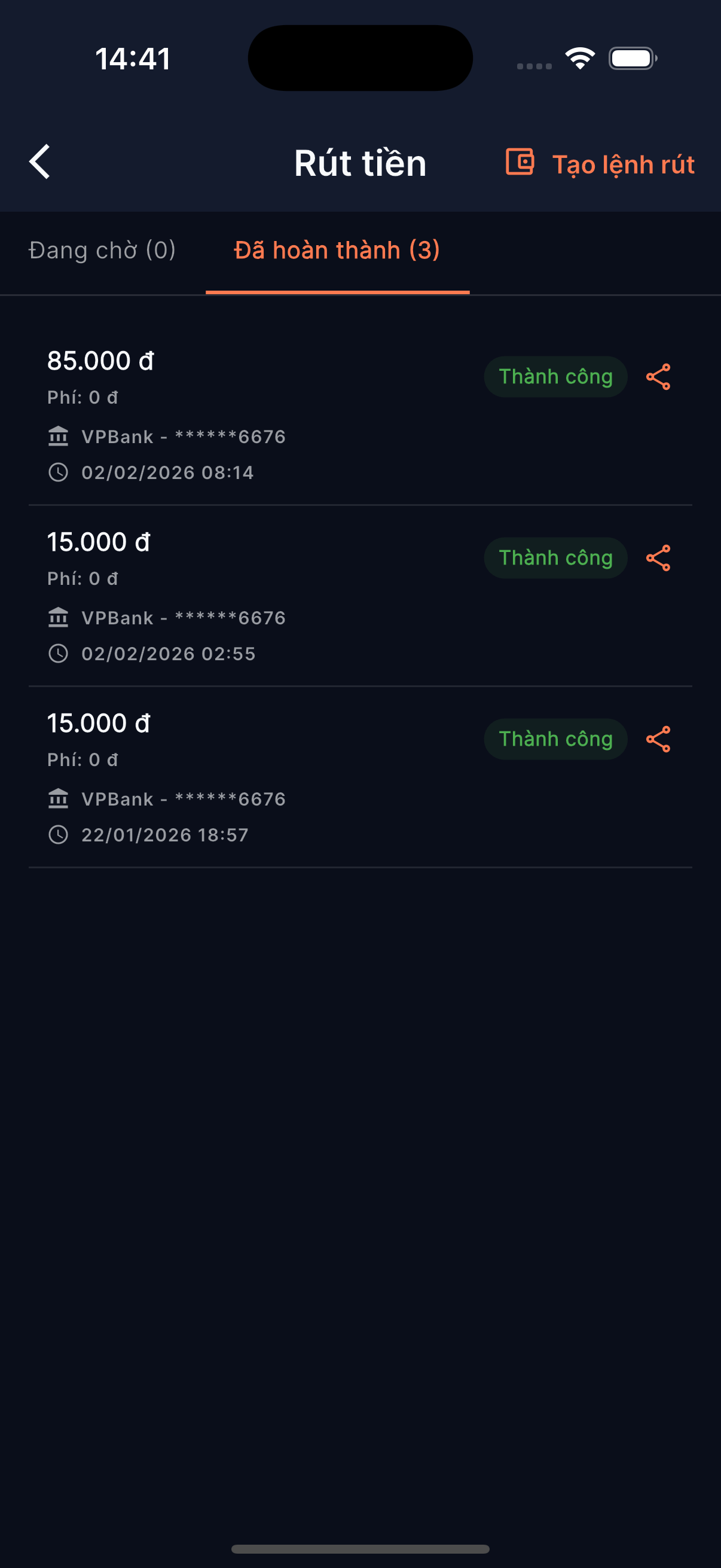
Task: Tap the VPBank ******6676 account in the second entry
Action: point(182,617)
